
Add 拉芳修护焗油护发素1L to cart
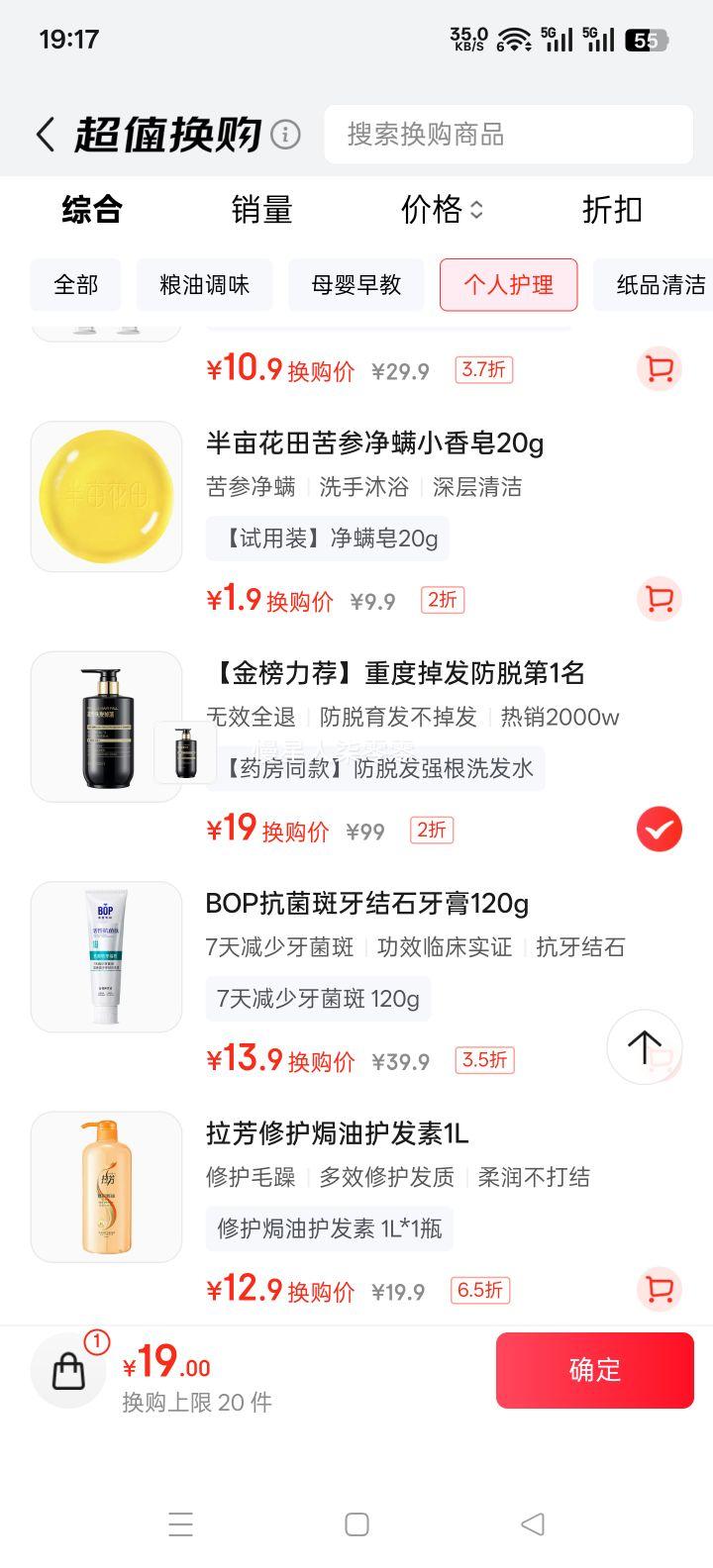[659, 1289]
